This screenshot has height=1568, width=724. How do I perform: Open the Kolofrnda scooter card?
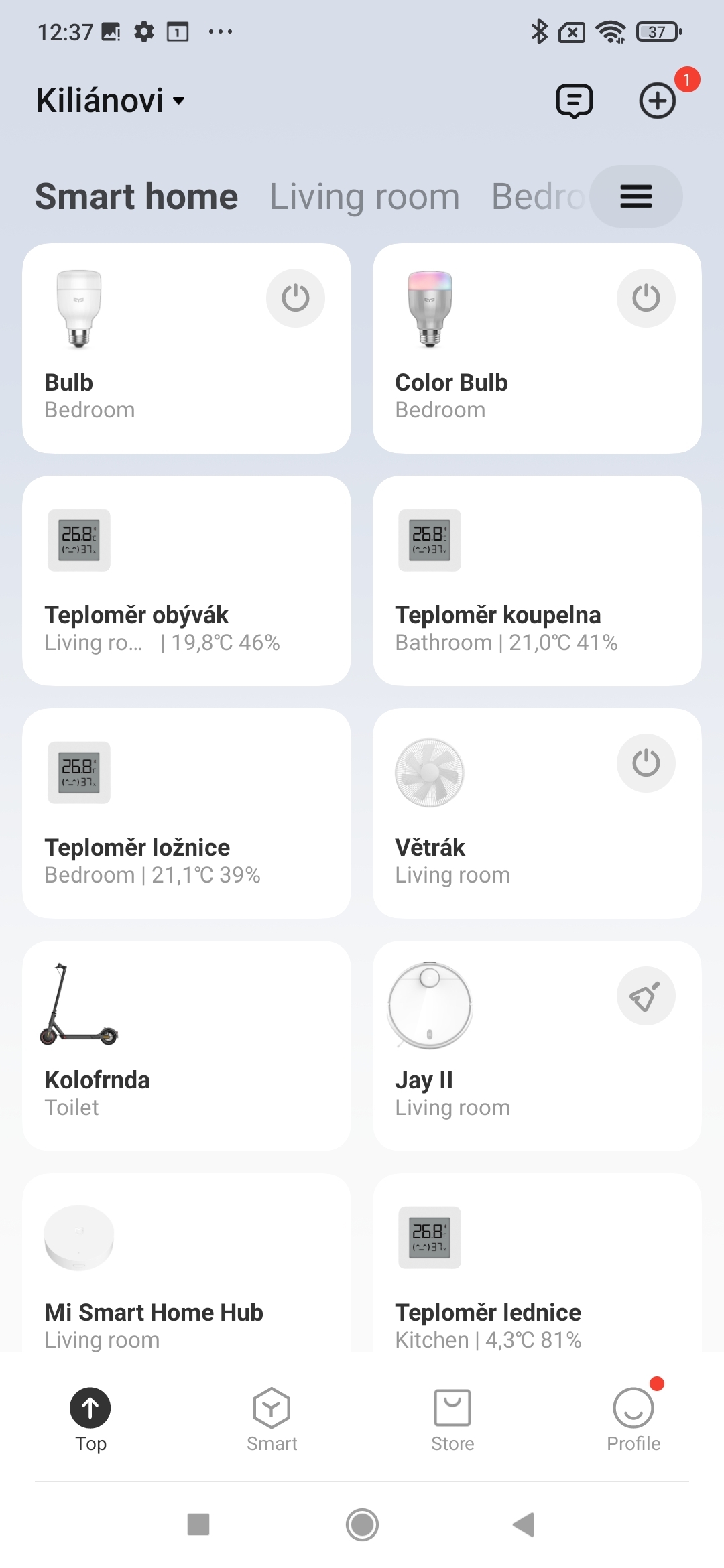tap(186, 1045)
